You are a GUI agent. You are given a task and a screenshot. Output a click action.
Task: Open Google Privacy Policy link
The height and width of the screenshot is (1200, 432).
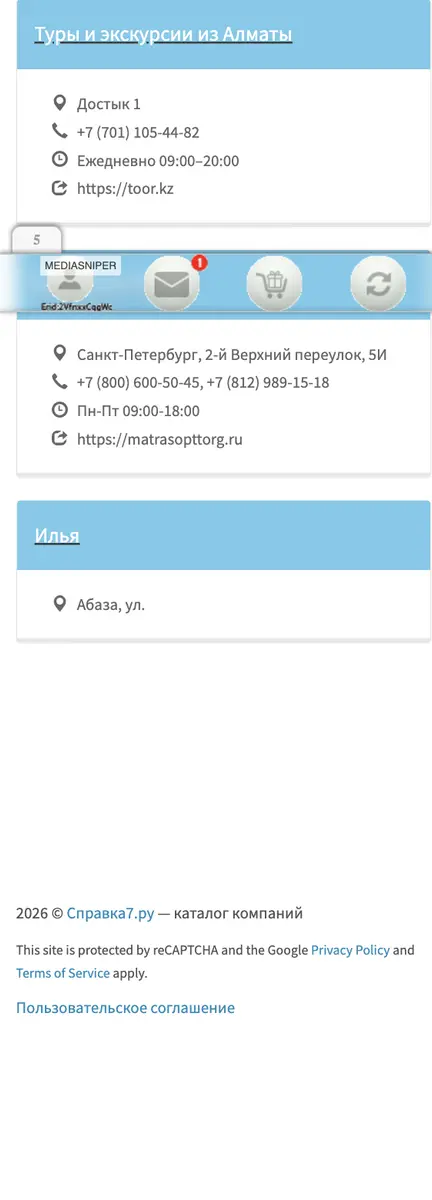point(350,950)
